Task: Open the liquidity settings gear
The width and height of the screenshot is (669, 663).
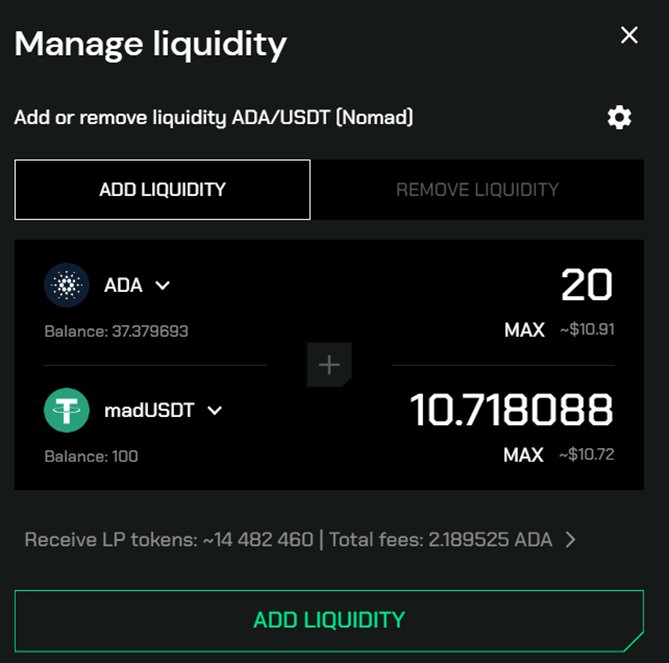Action: (619, 118)
